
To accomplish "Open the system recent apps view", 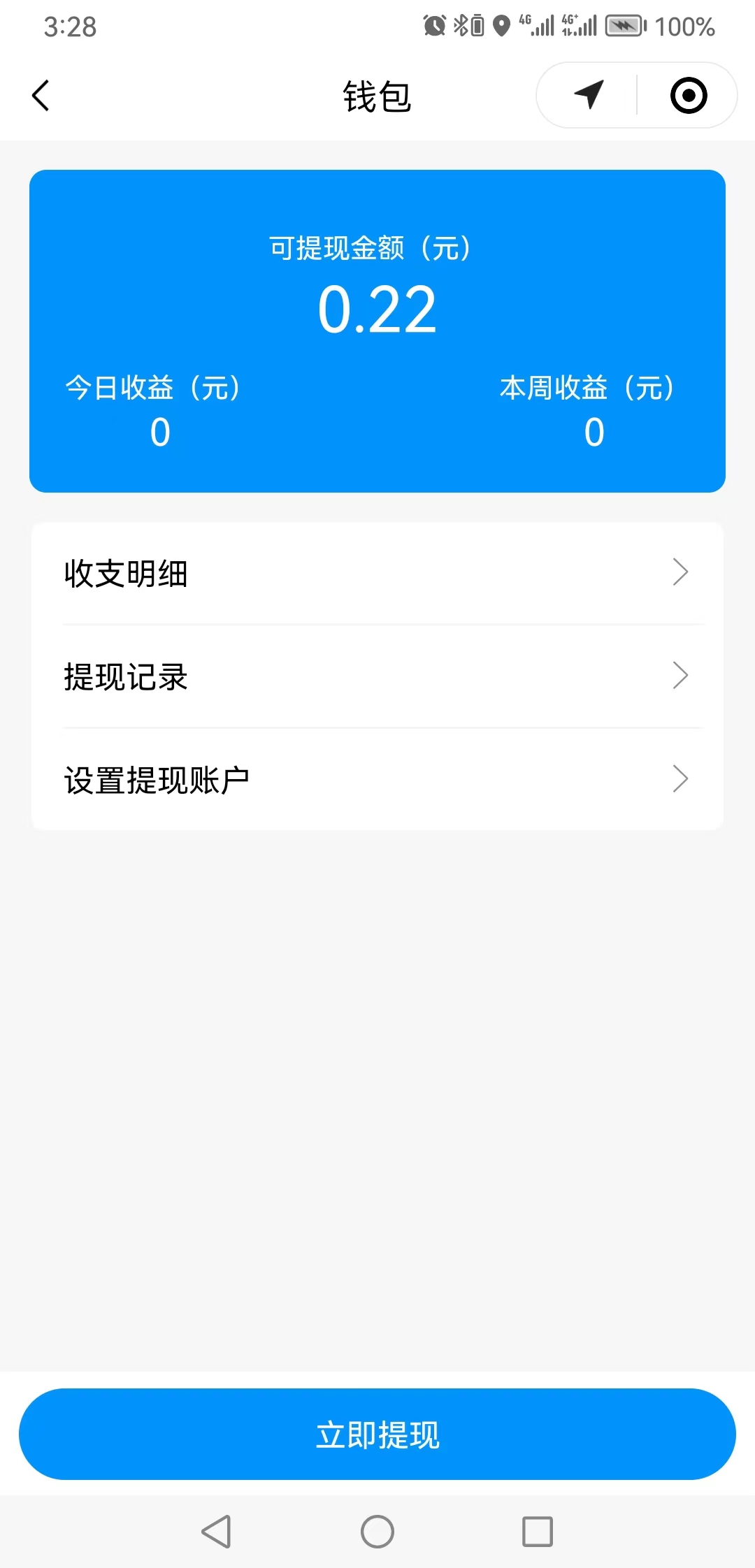I will click(538, 1532).
